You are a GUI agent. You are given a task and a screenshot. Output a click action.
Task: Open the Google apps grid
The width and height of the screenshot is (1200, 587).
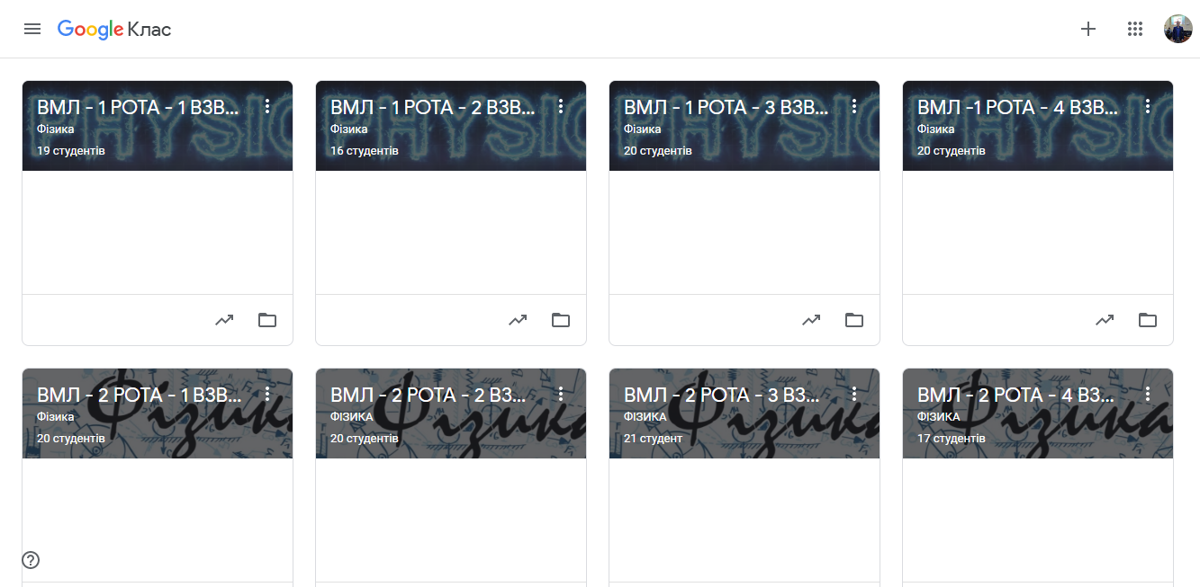pos(1134,29)
